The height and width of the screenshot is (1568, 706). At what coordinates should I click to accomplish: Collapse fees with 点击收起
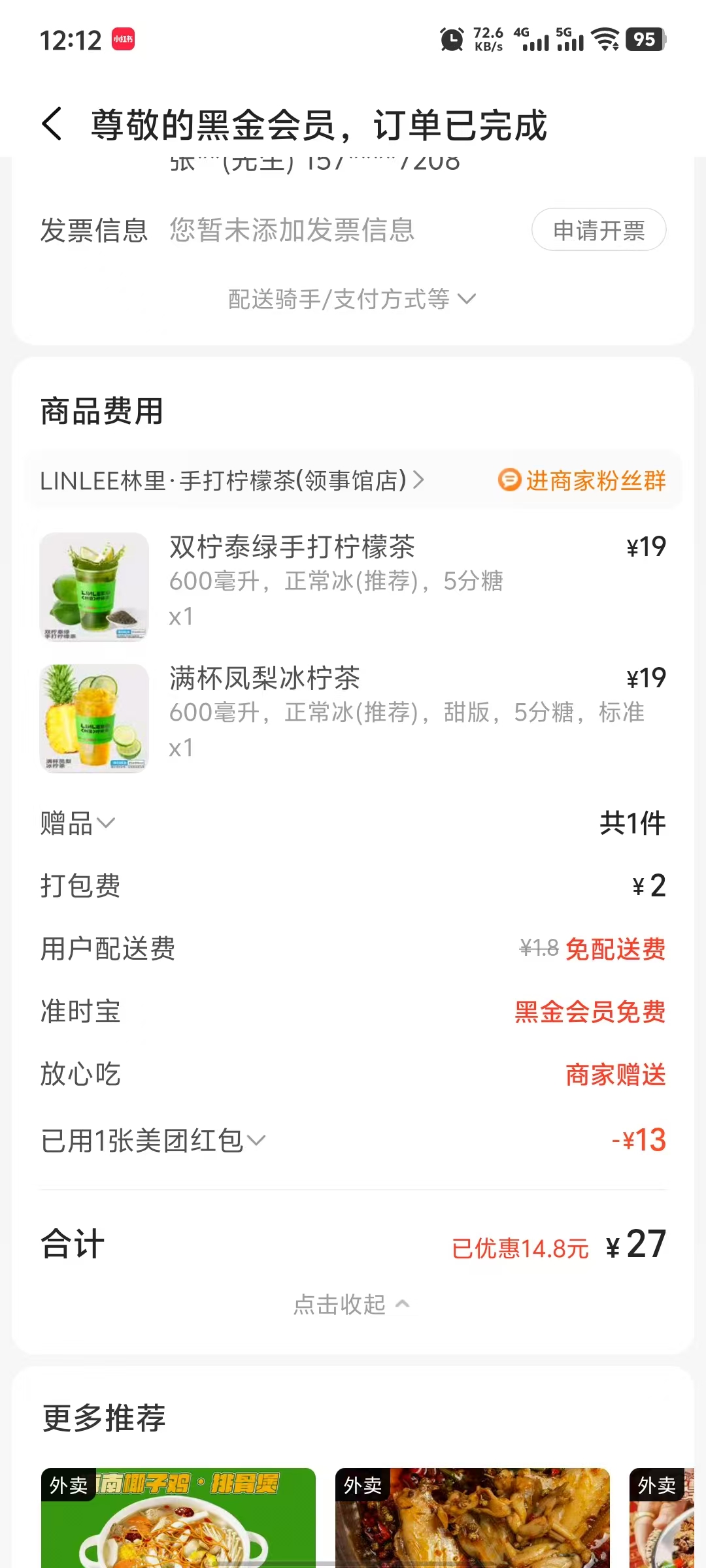point(352,1305)
